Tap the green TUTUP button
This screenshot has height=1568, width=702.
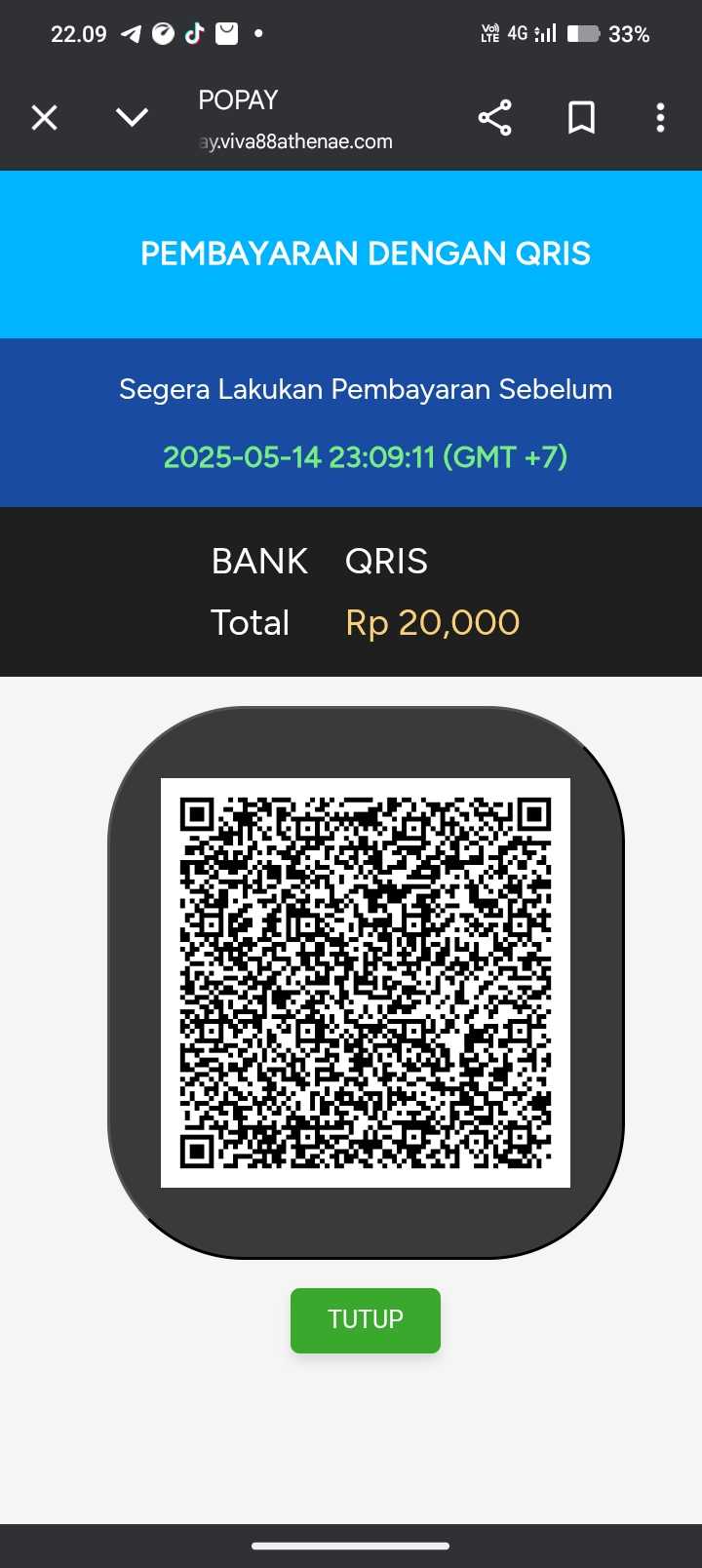point(365,1319)
